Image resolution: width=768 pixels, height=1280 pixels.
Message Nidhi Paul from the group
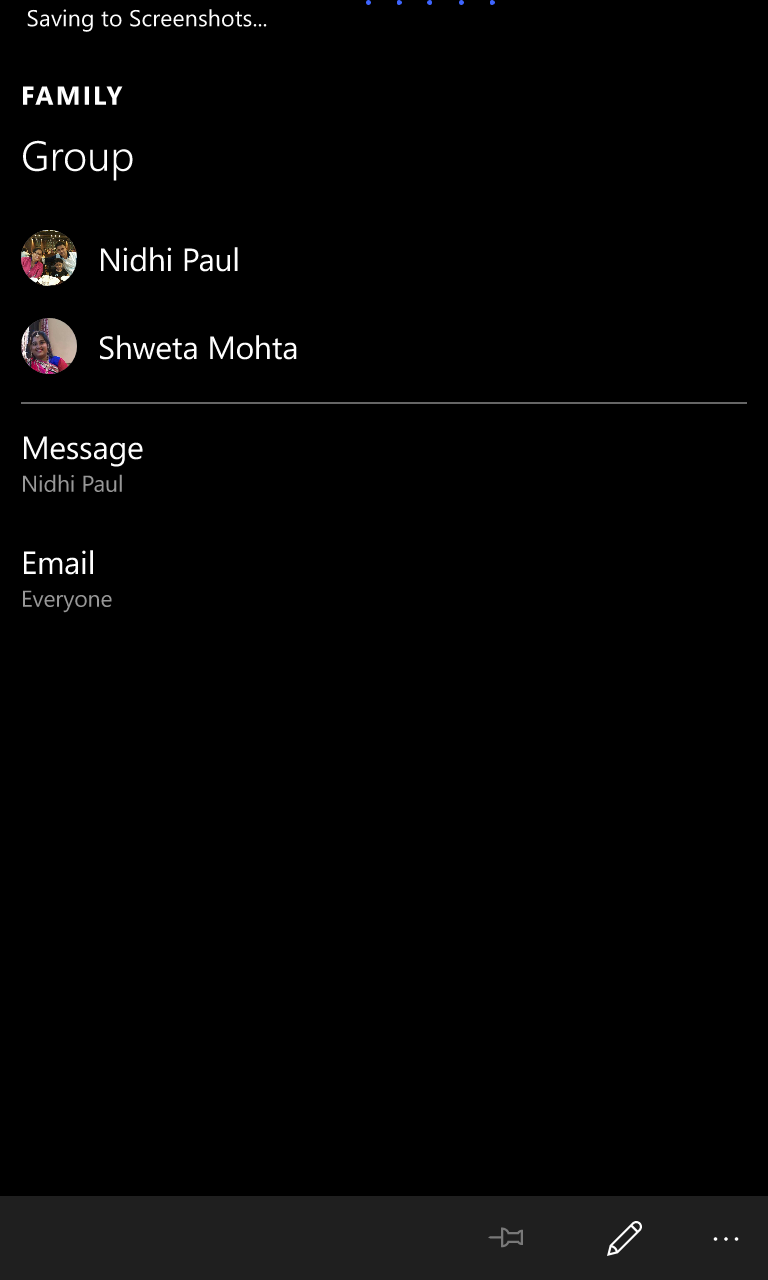[x=384, y=466]
